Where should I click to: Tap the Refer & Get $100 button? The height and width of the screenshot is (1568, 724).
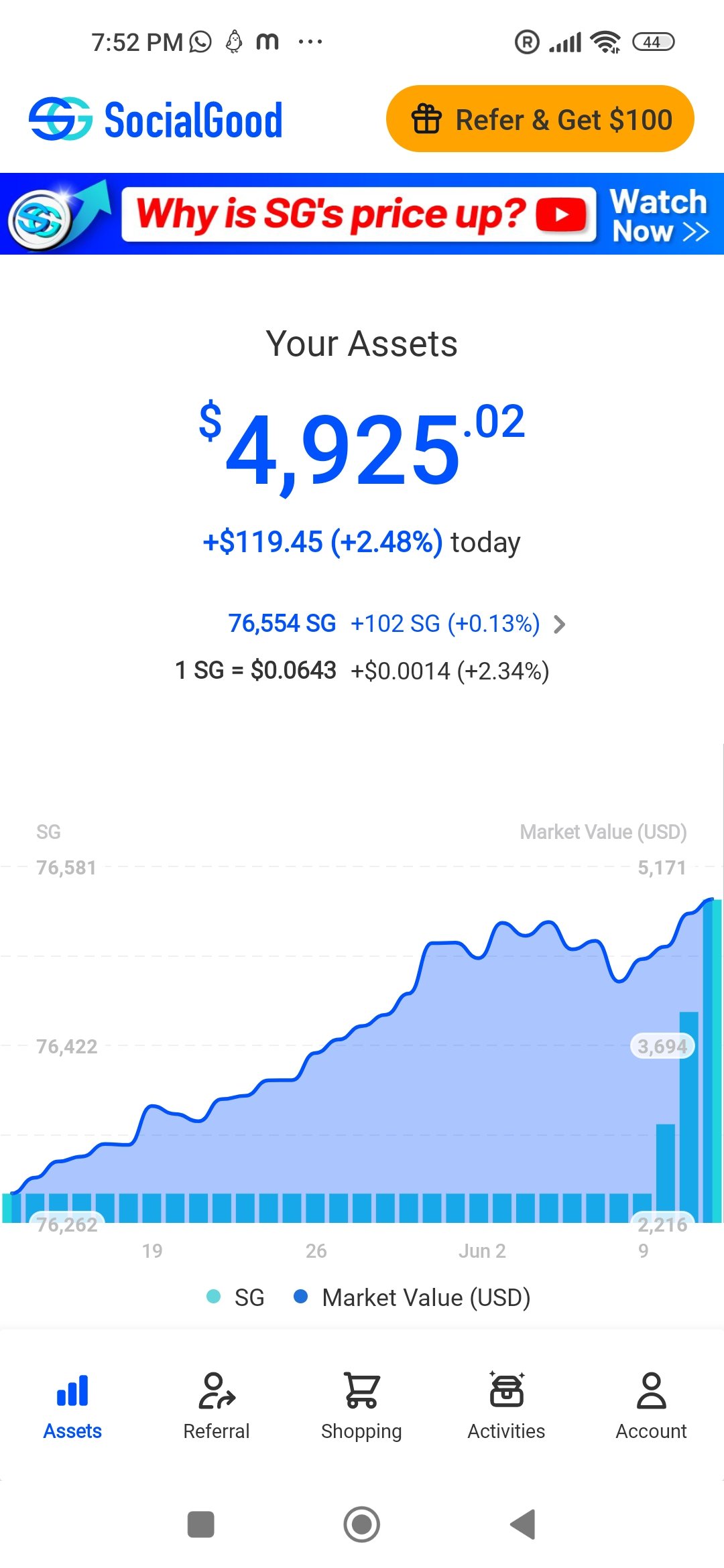click(x=540, y=119)
